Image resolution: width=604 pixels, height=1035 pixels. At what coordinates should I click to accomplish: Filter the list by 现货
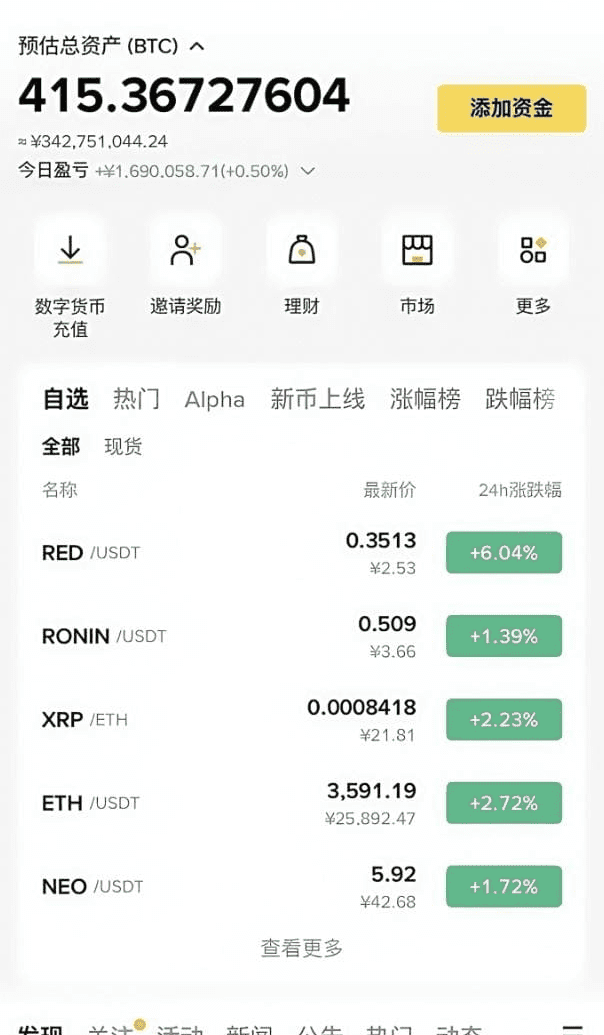123,446
